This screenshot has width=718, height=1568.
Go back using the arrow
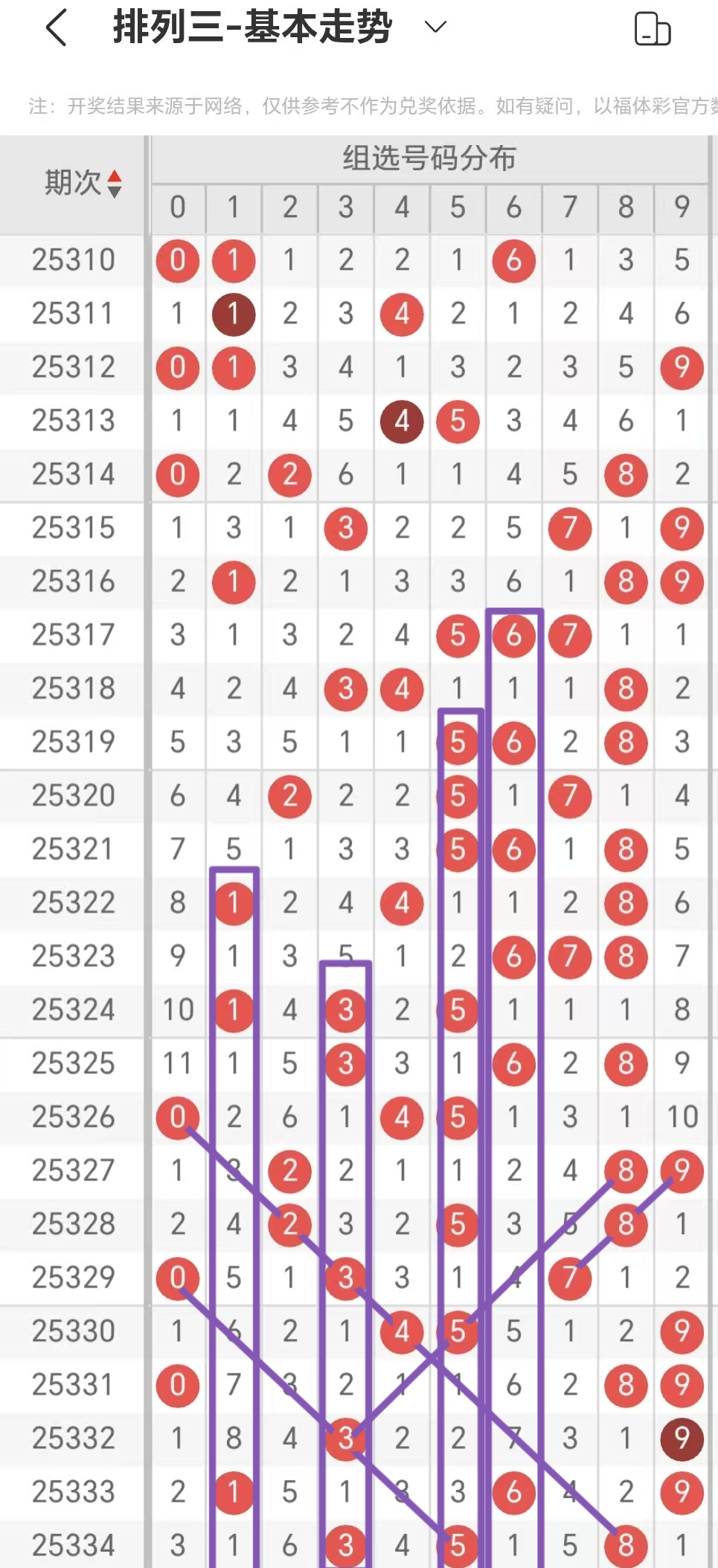coord(57,28)
